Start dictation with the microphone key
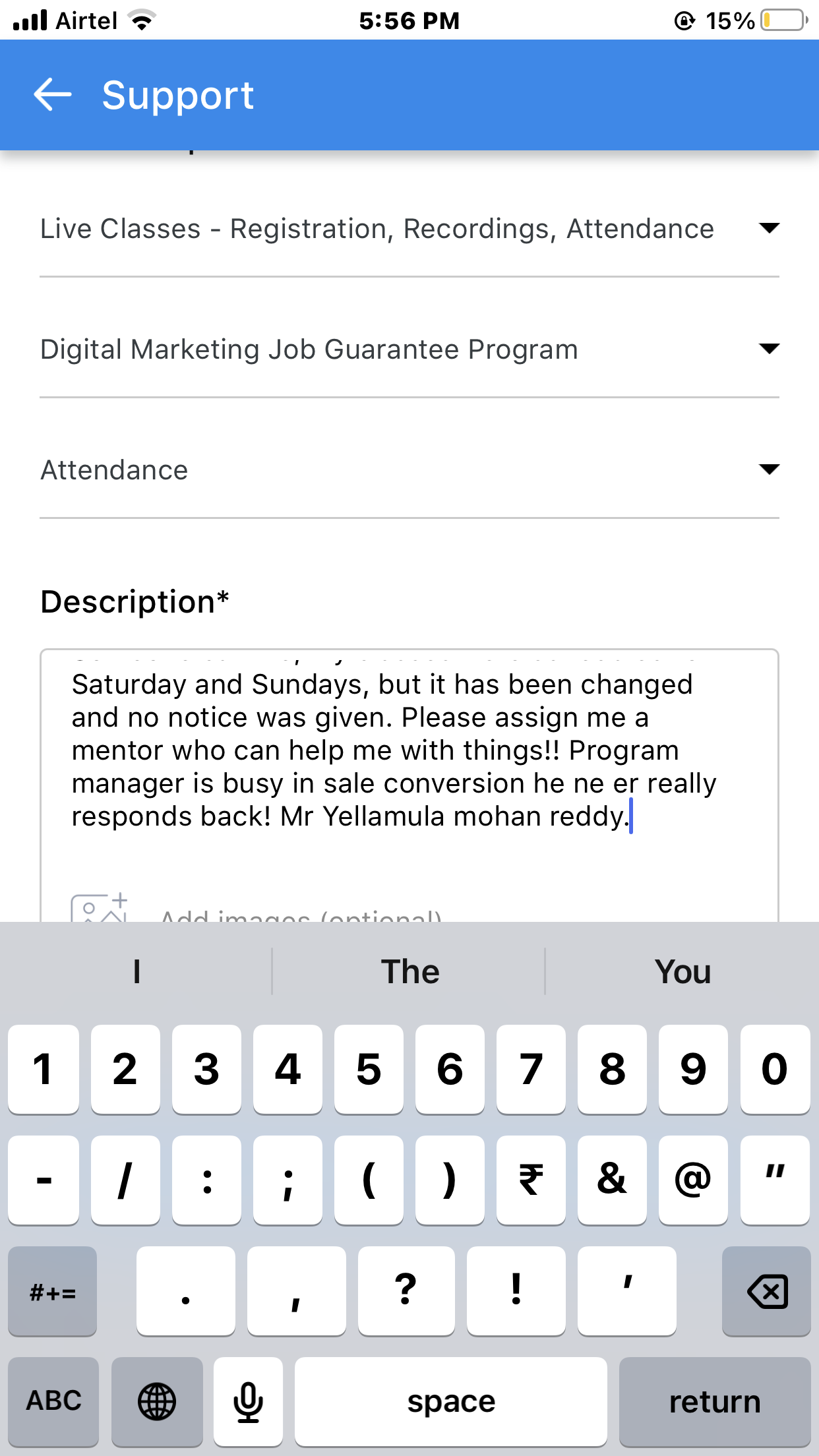Viewport: 819px width, 1456px height. coord(248,1401)
